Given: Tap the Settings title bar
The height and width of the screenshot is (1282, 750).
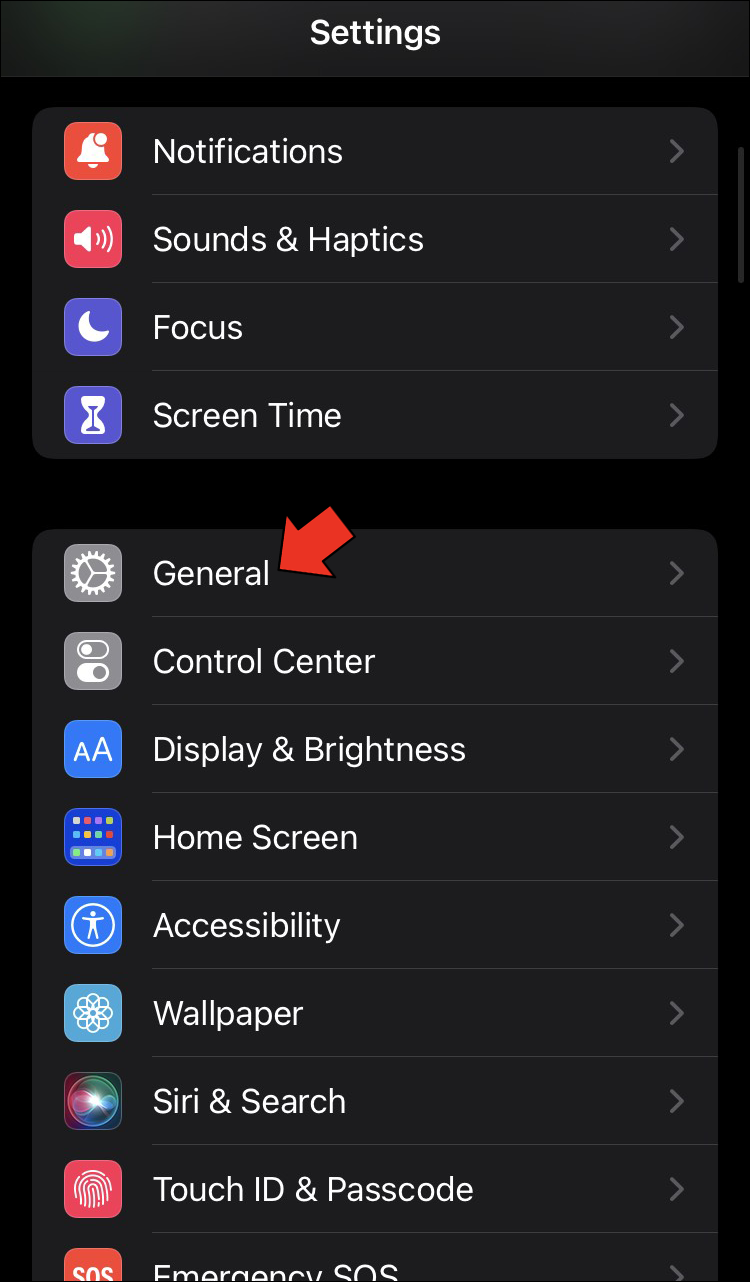Looking at the screenshot, I should coord(375,33).
